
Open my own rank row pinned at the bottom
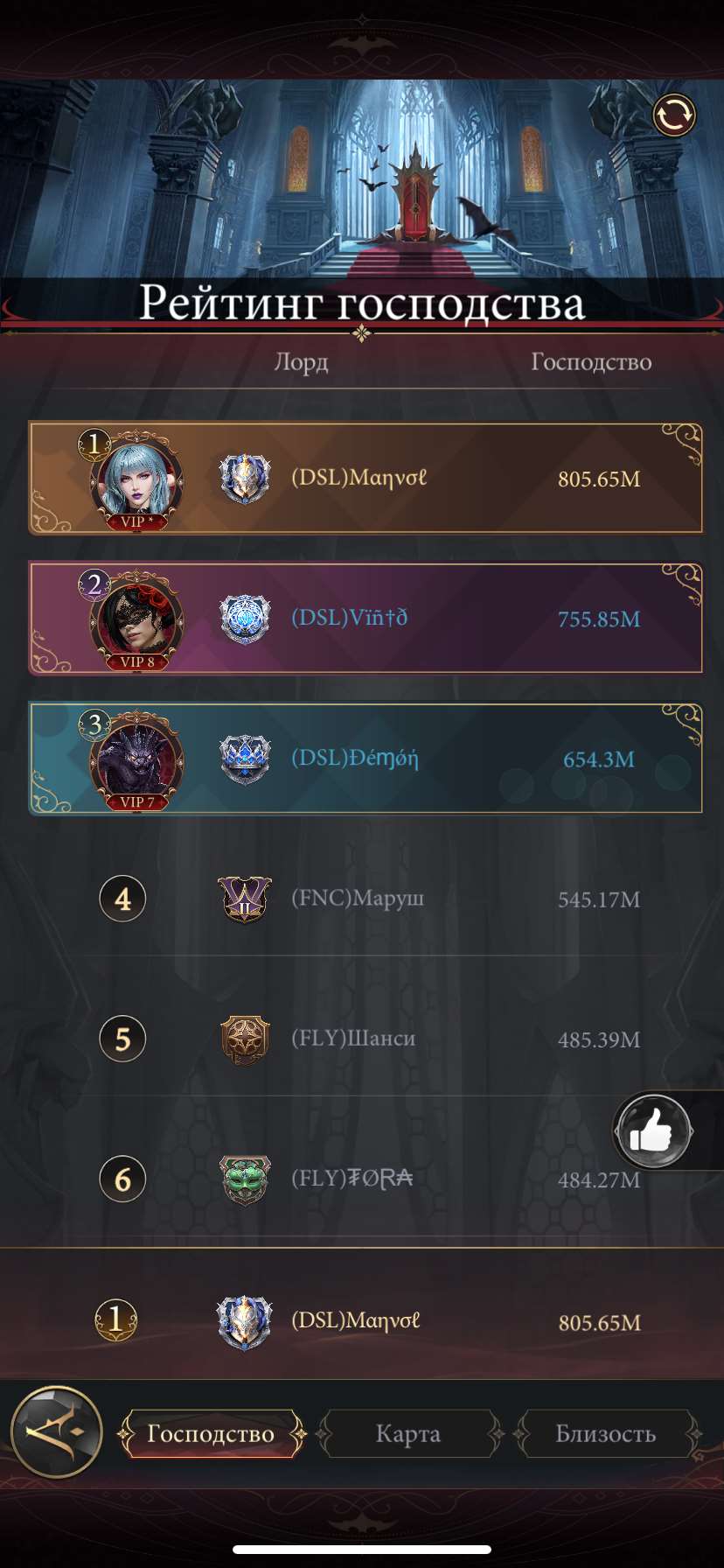pyautogui.click(x=365, y=1320)
